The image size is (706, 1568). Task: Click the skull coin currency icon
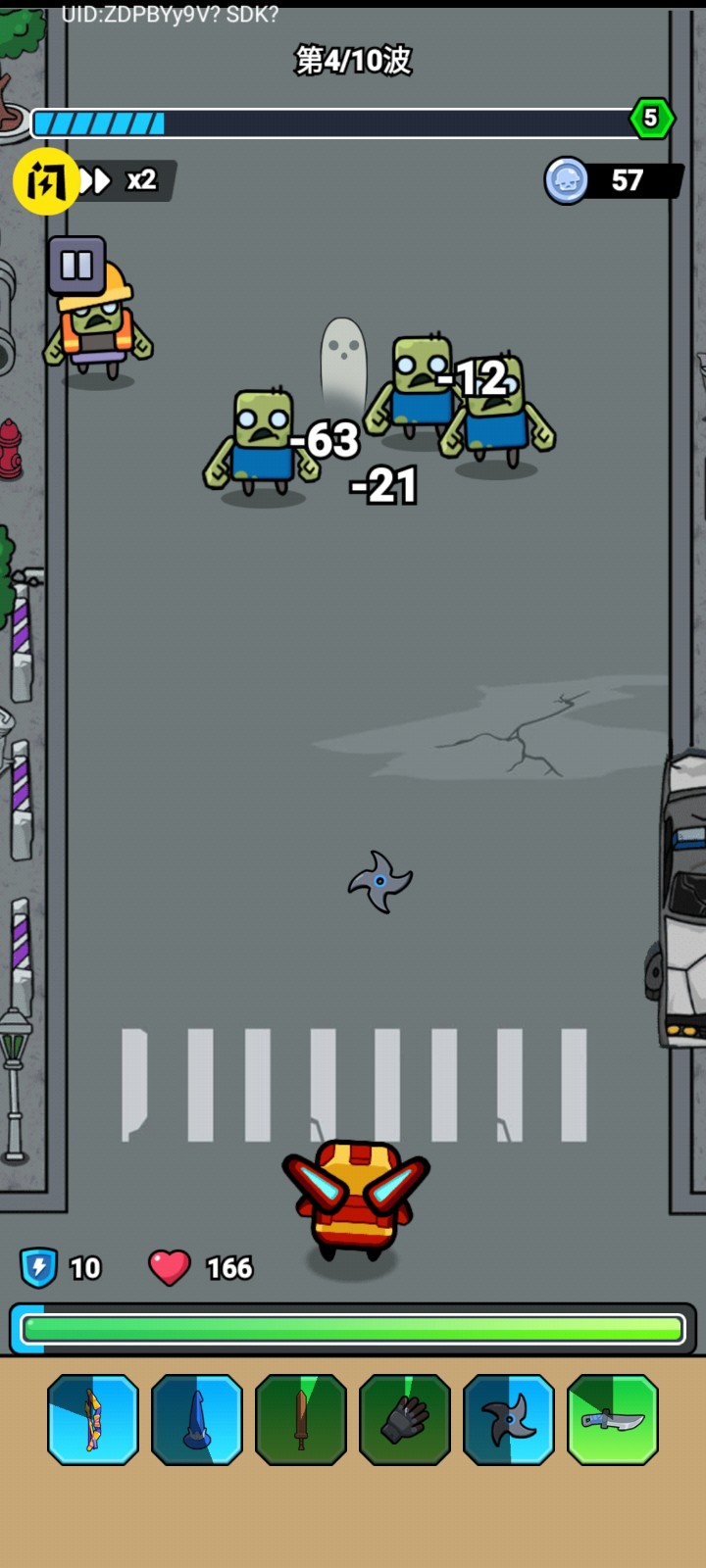click(567, 180)
